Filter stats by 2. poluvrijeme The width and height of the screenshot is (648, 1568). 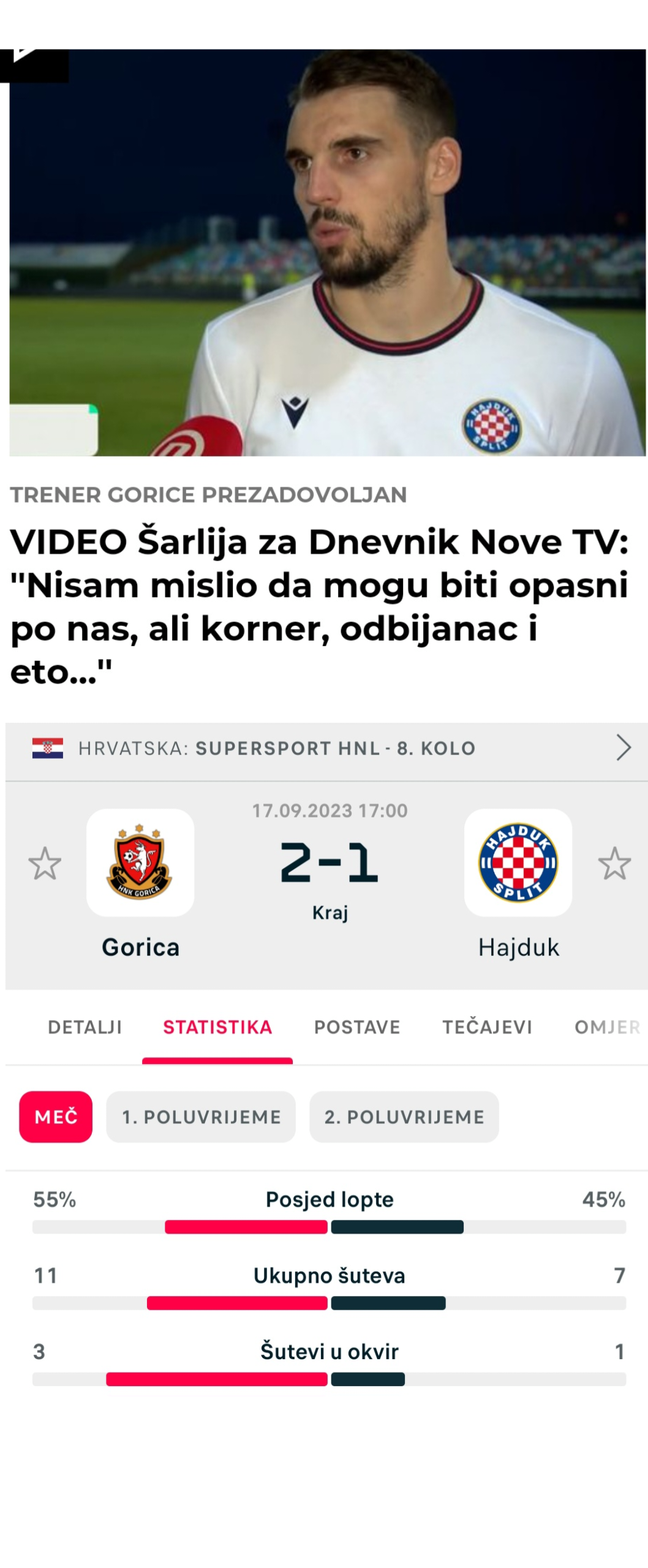404,1117
